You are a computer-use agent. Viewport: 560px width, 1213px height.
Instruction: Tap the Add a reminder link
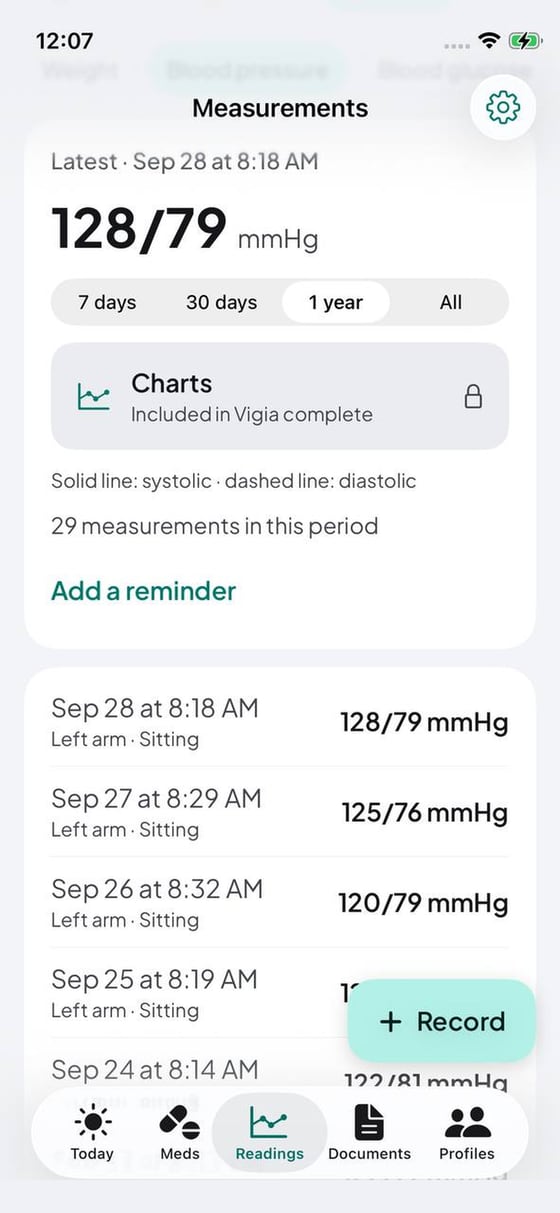[x=143, y=591]
